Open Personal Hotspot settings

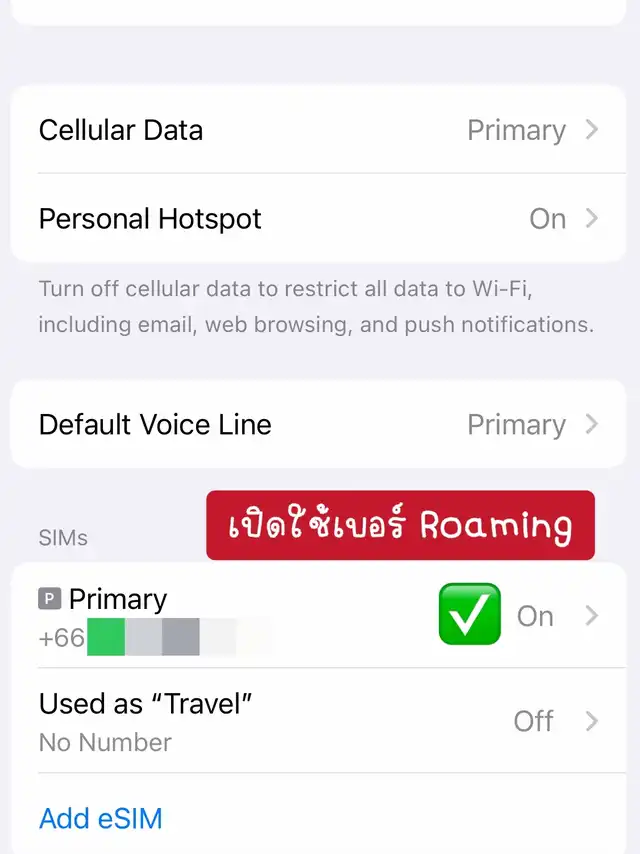point(318,218)
